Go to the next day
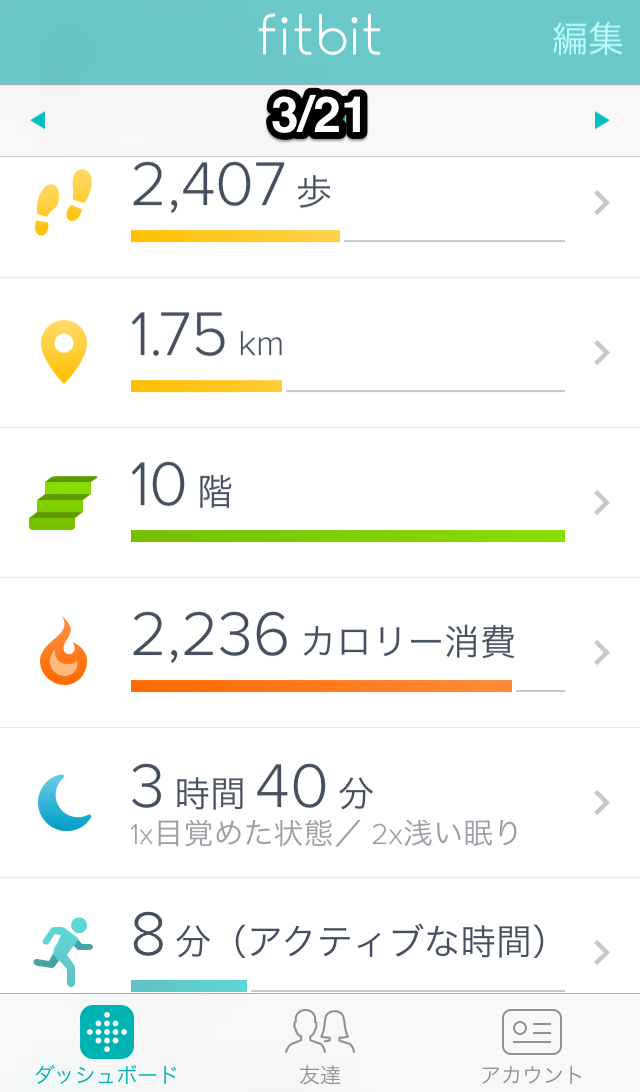The image size is (640, 1092). (x=601, y=121)
